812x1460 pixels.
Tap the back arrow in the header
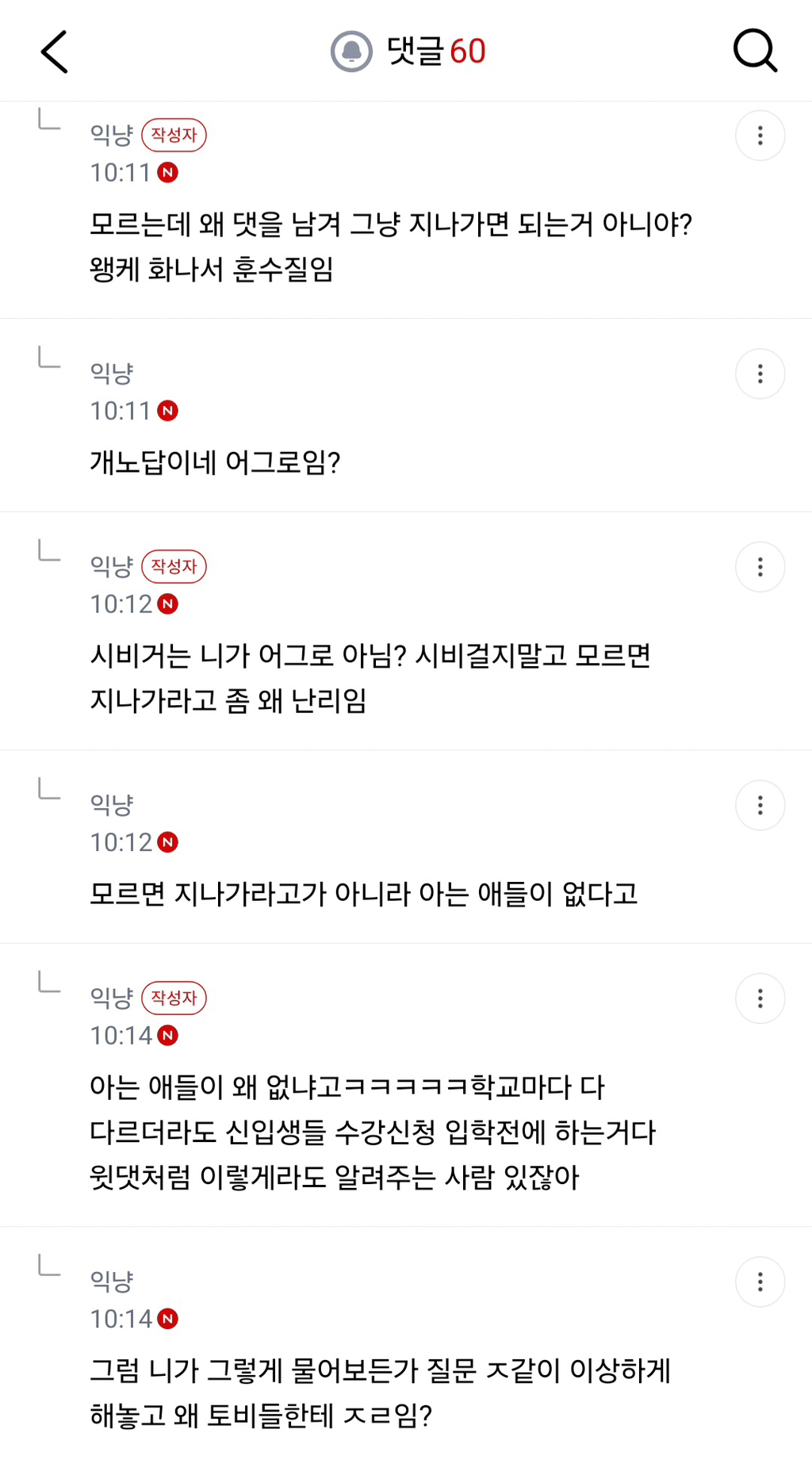[52, 52]
